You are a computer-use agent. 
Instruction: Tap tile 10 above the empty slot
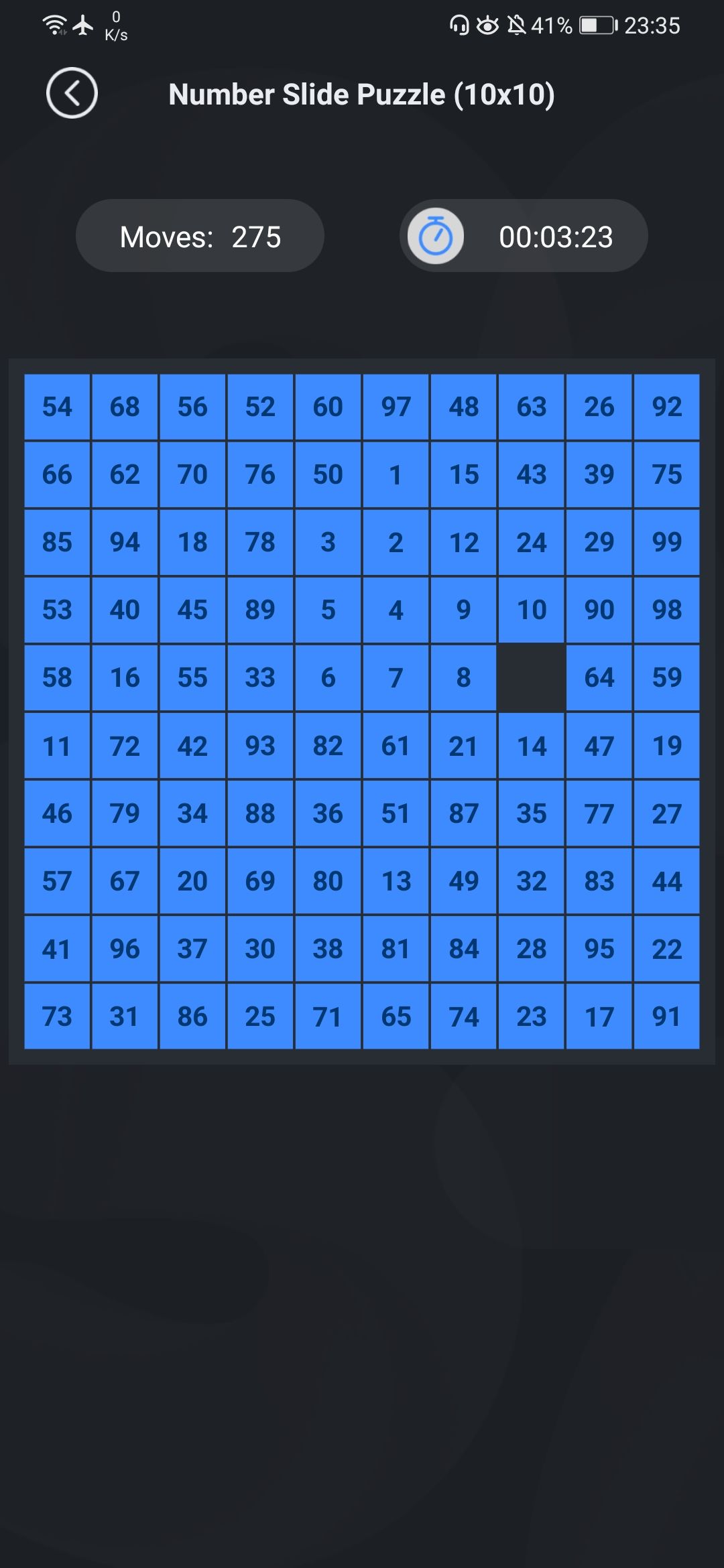click(x=531, y=610)
